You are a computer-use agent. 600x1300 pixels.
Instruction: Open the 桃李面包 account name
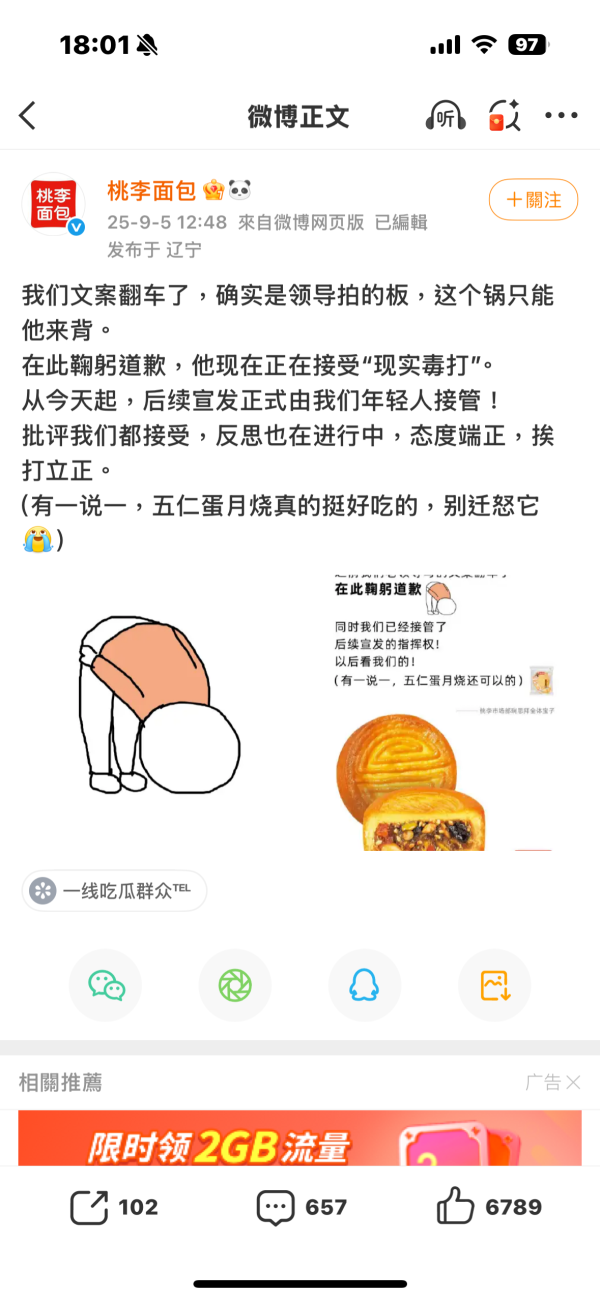(x=151, y=190)
